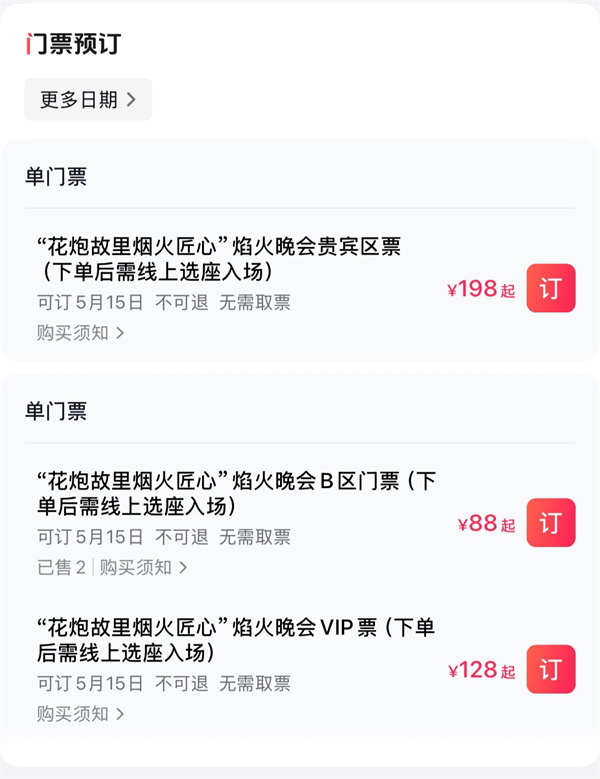The height and width of the screenshot is (779, 600).
Task: Open 购买须知 under the 贵宾区票 ticket
Action: click(80, 333)
